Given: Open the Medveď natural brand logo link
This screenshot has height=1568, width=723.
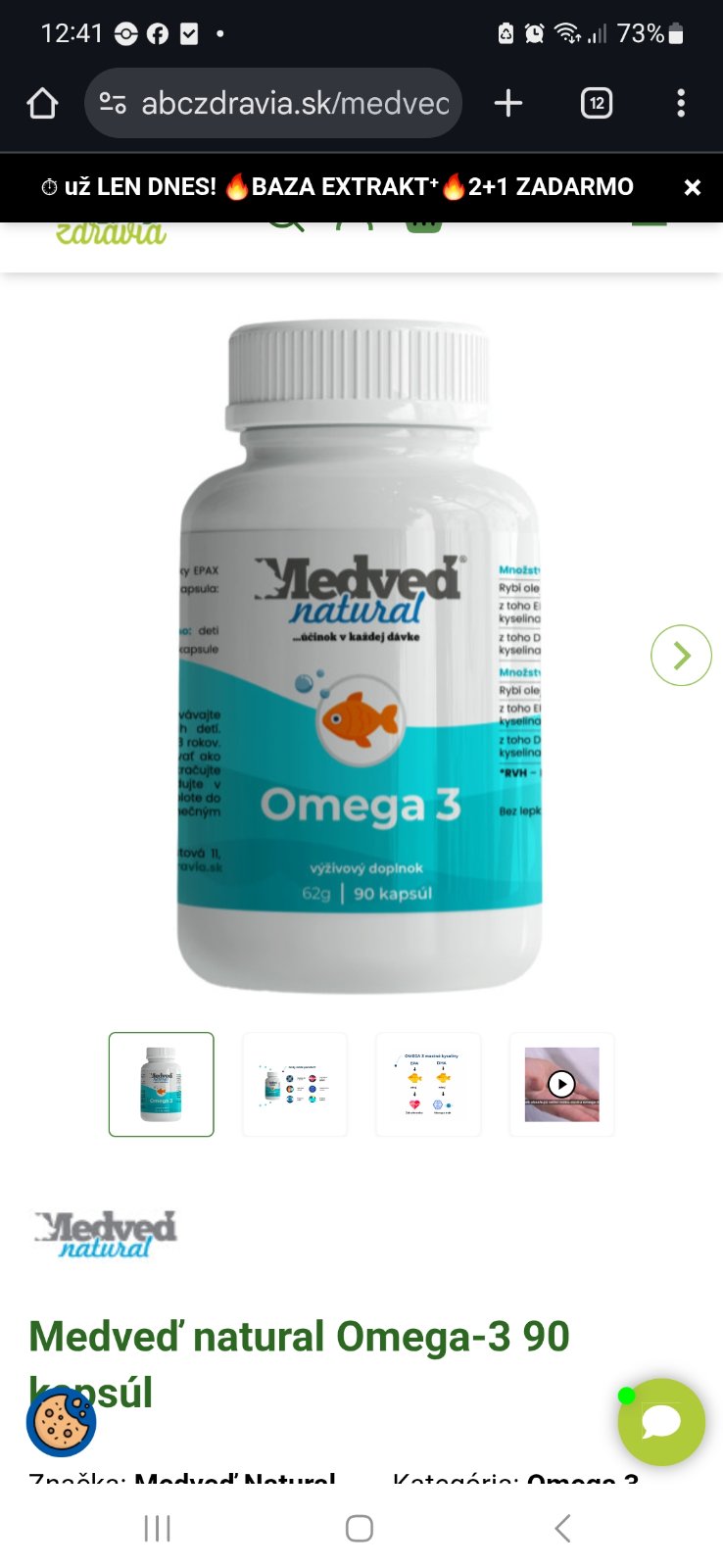Looking at the screenshot, I should click(106, 1234).
